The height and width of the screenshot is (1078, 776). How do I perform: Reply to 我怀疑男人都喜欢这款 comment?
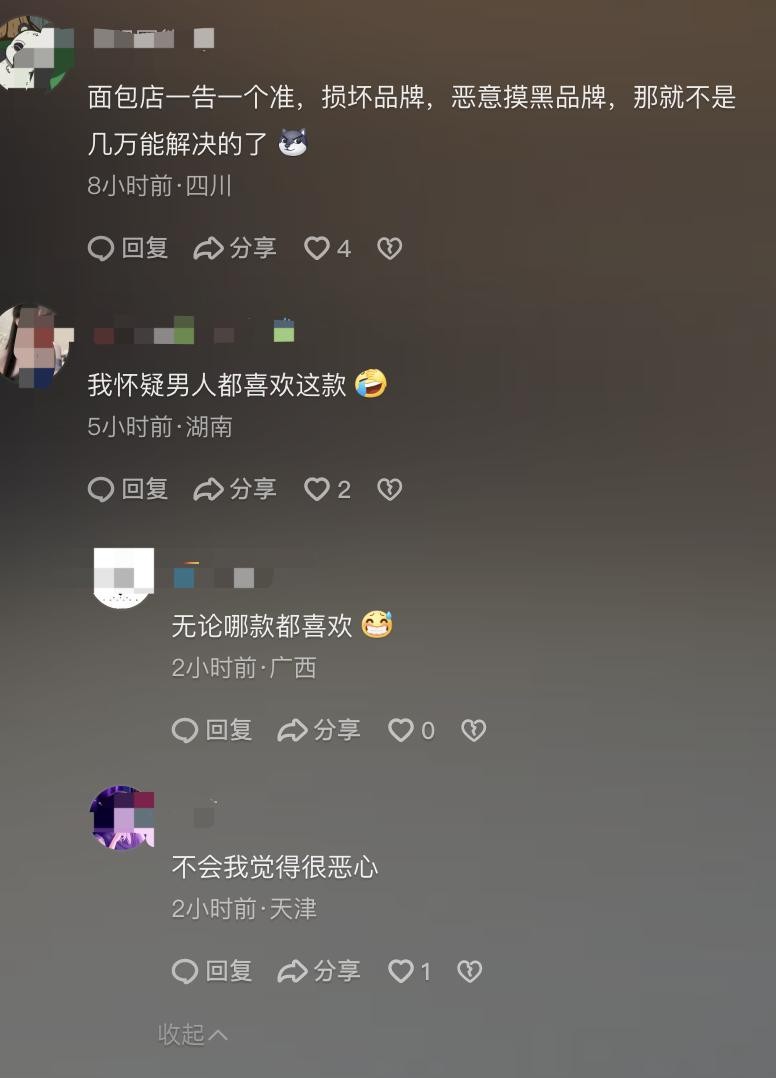tap(128, 489)
